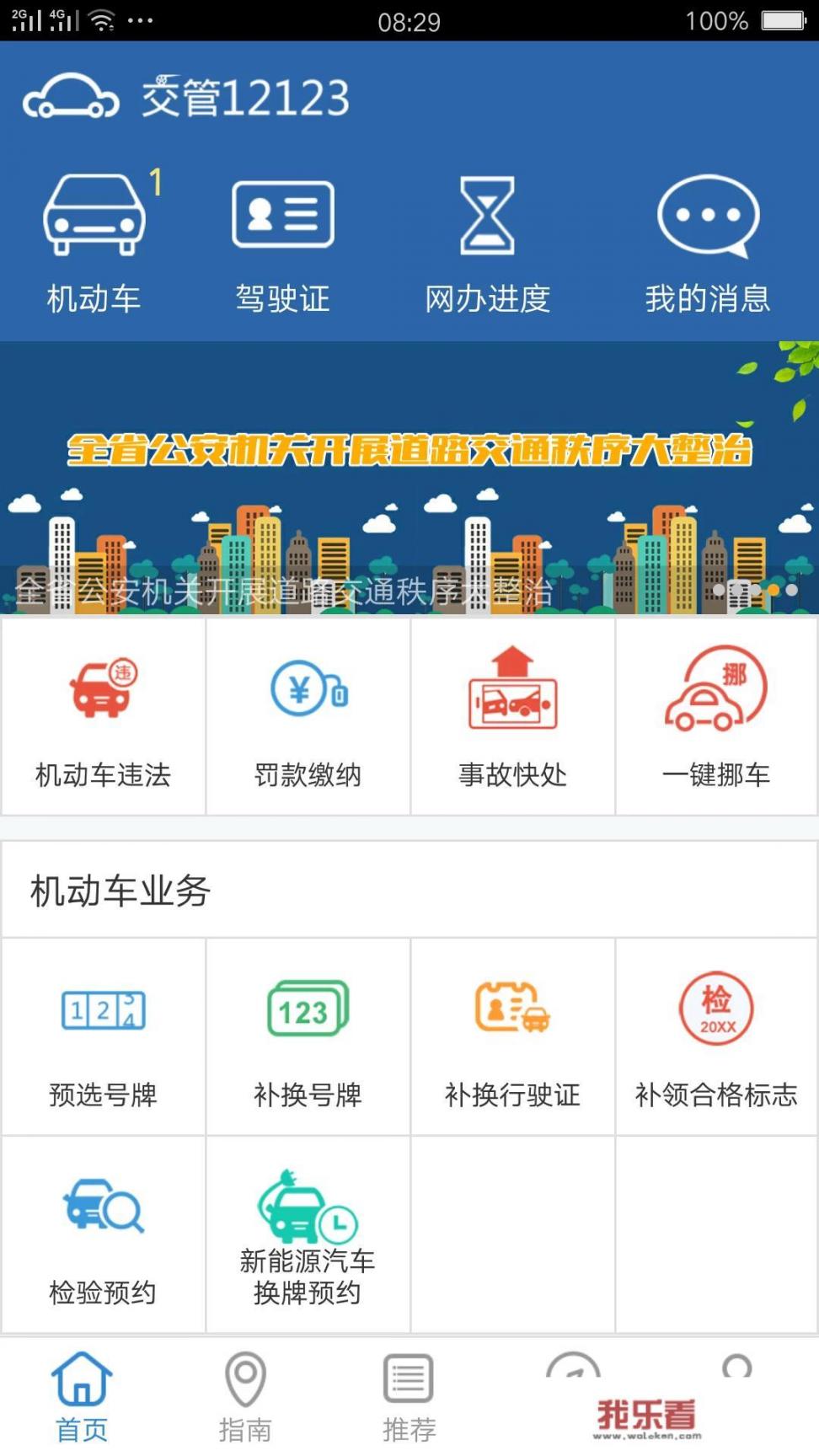The height and width of the screenshot is (1456, 819).
Task: Switch to the 推荐 recommendations tab
Action: tap(409, 1396)
